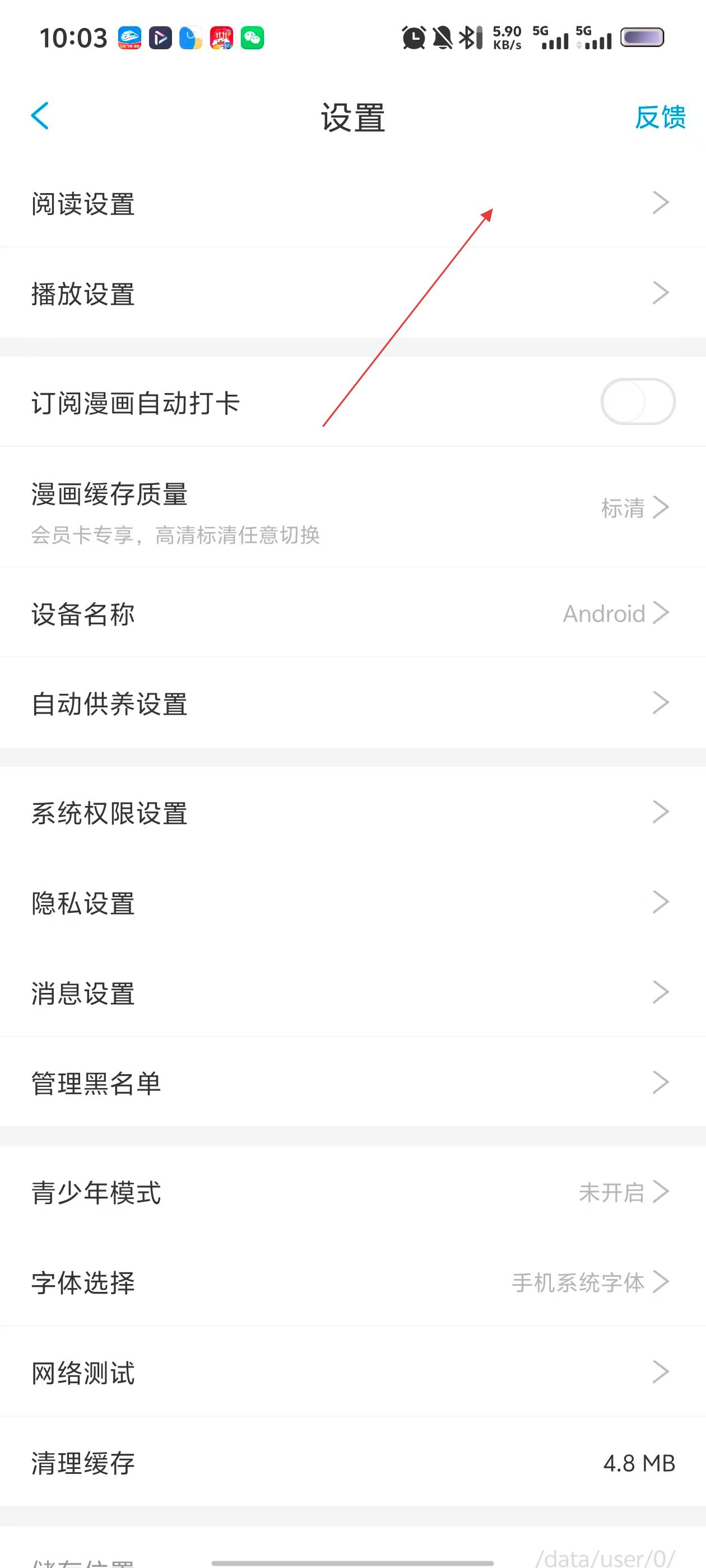Open 系统权限设置 permissions
Viewport: 706px width, 1568px height.
point(352,813)
